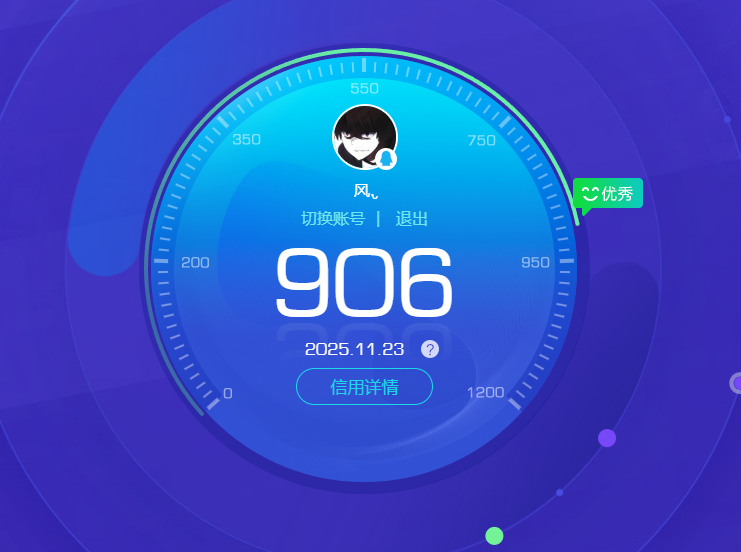Tap the question mark help icon
741x552 pixels.
tap(430, 349)
